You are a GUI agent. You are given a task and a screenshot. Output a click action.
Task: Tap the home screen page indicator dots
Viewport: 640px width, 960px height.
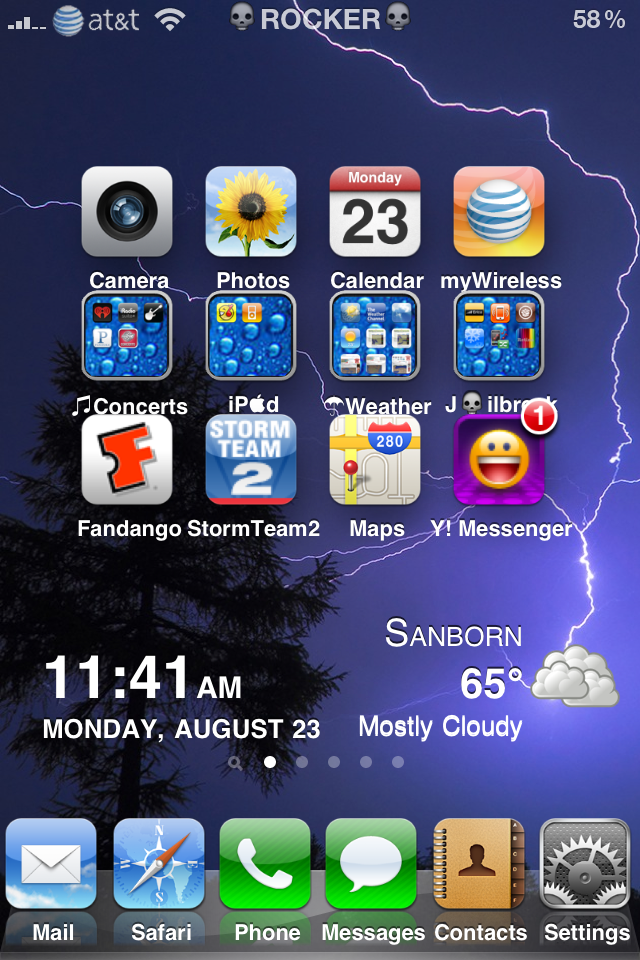(316, 762)
